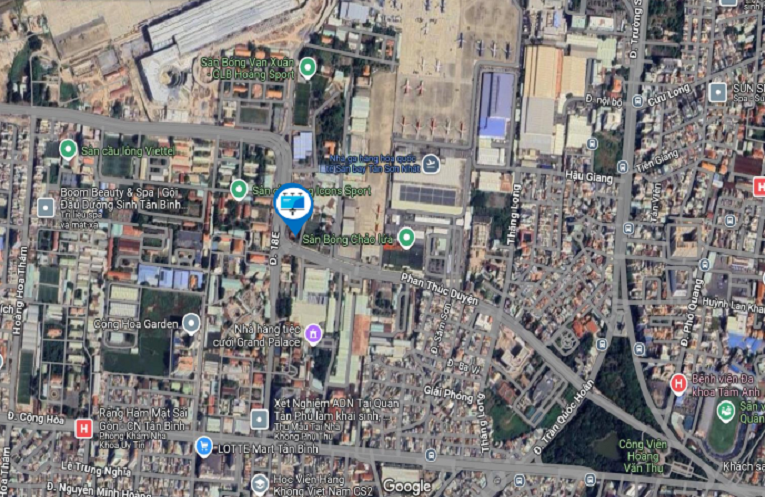Open the Sân Bóng Vạn Xuân marker
This screenshot has height=497, width=765.
pyautogui.click(x=308, y=67)
